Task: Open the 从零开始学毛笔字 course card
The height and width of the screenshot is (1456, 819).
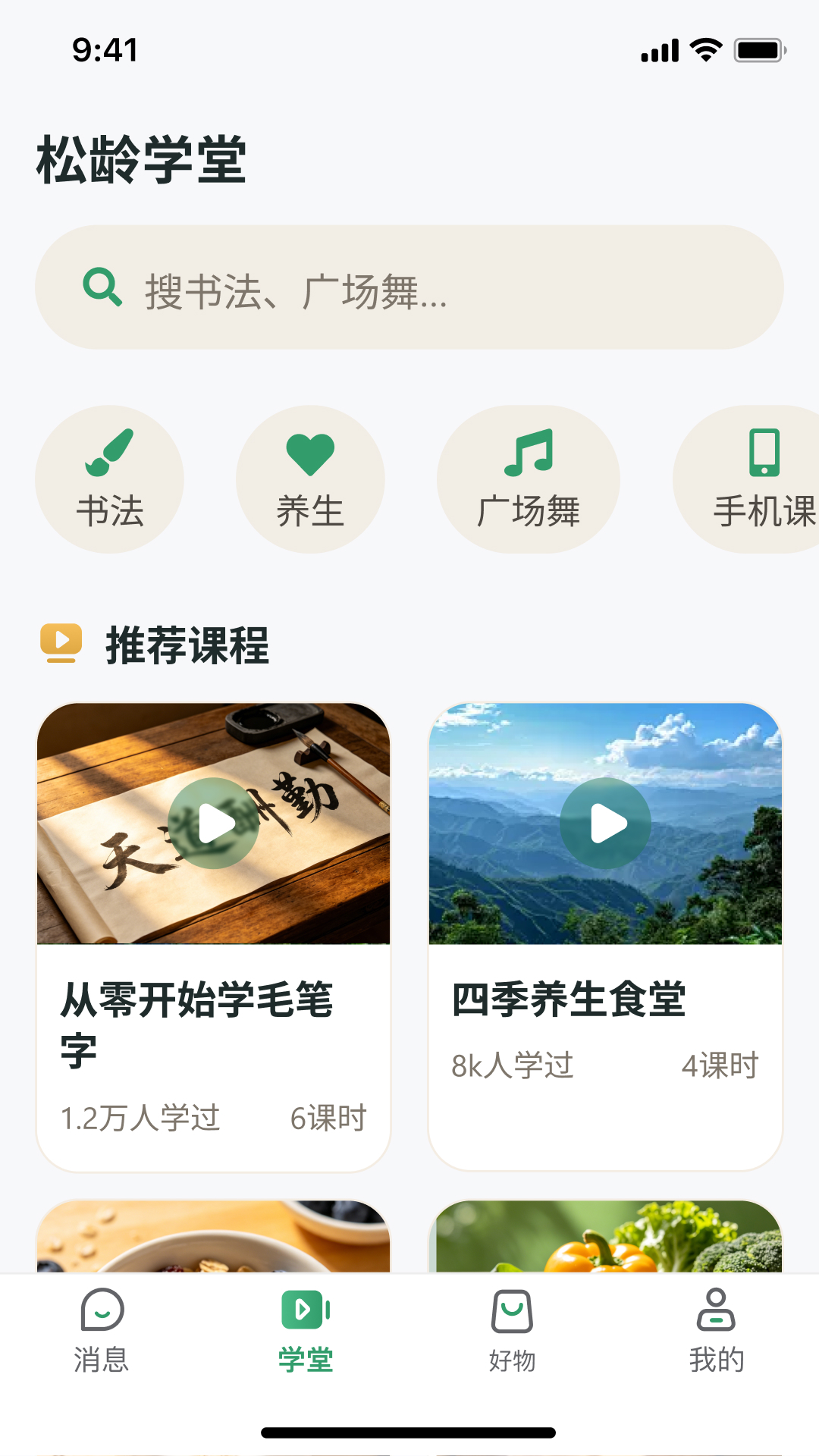Action: 213,1054
